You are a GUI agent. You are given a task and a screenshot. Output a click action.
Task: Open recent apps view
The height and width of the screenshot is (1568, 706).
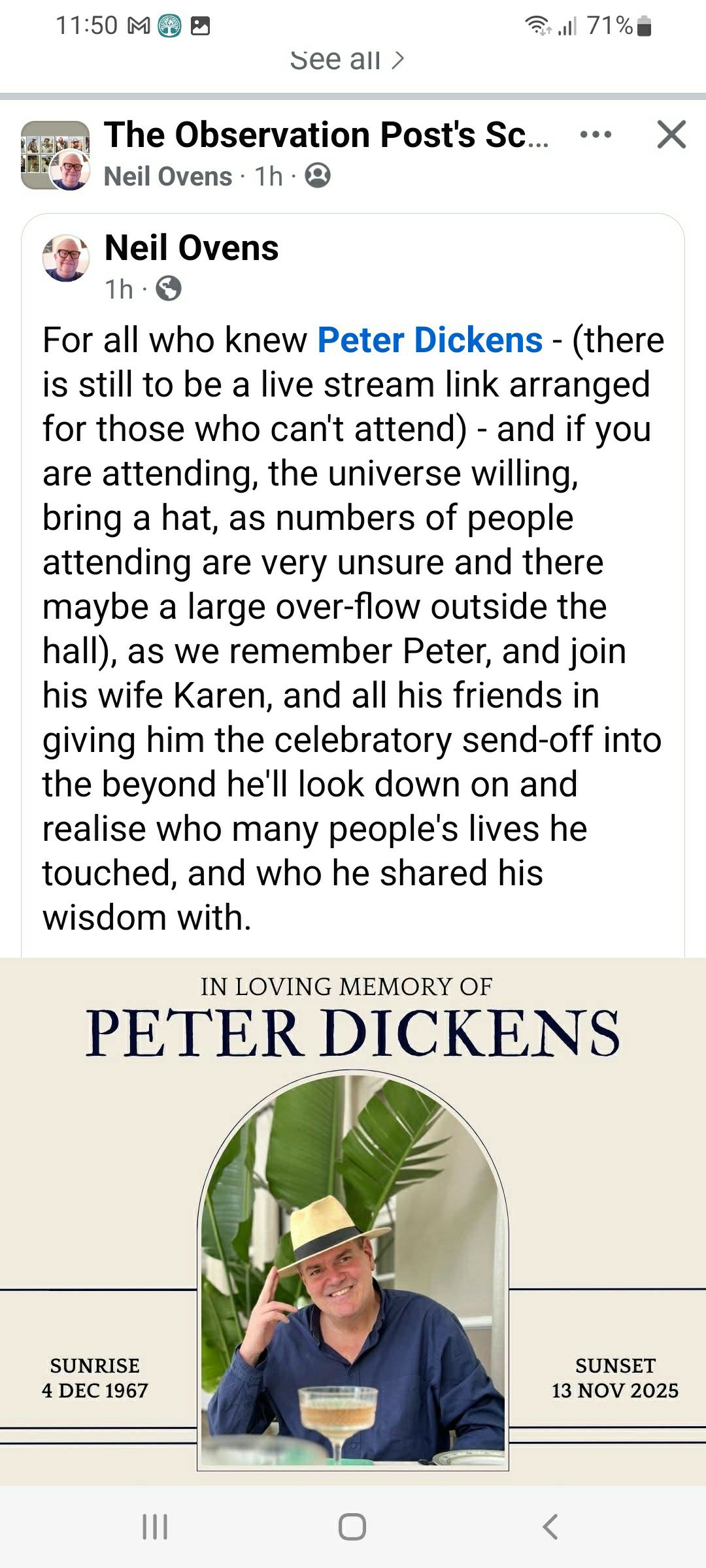155,1527
